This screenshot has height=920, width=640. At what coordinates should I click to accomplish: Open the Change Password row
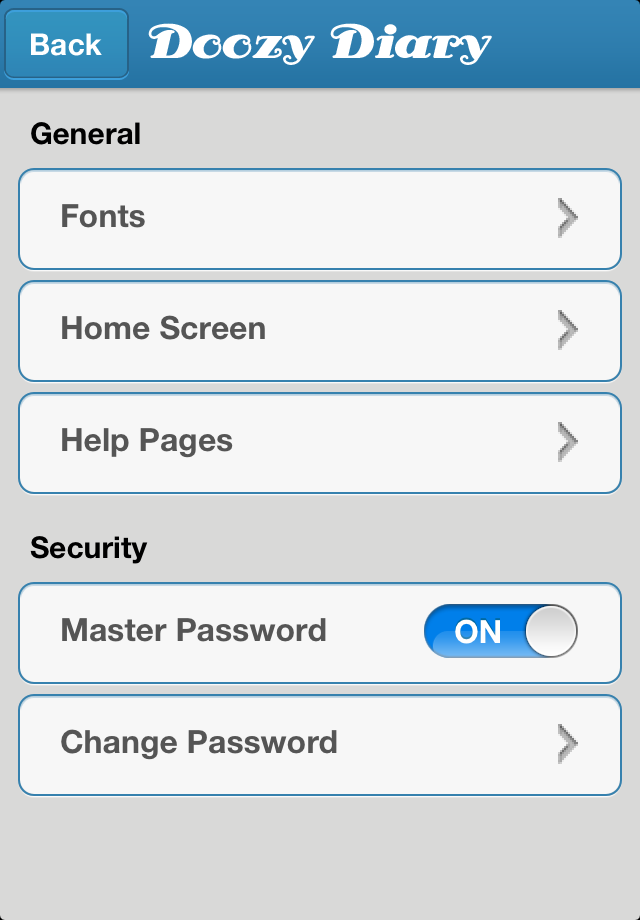(320, 744)
